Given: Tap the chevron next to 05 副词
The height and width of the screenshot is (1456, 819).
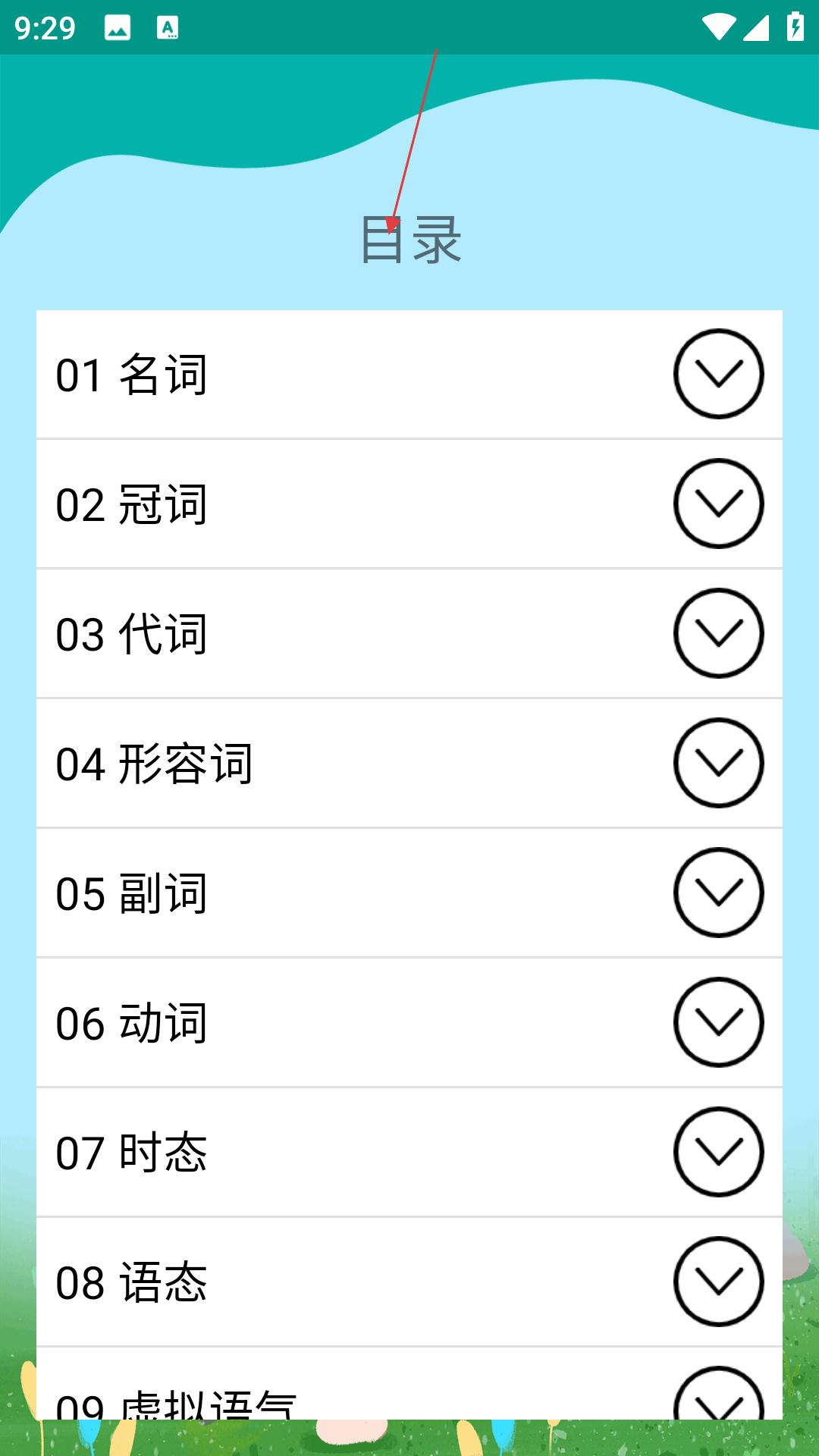Looking at the screenshot, I should coord(718,893).
